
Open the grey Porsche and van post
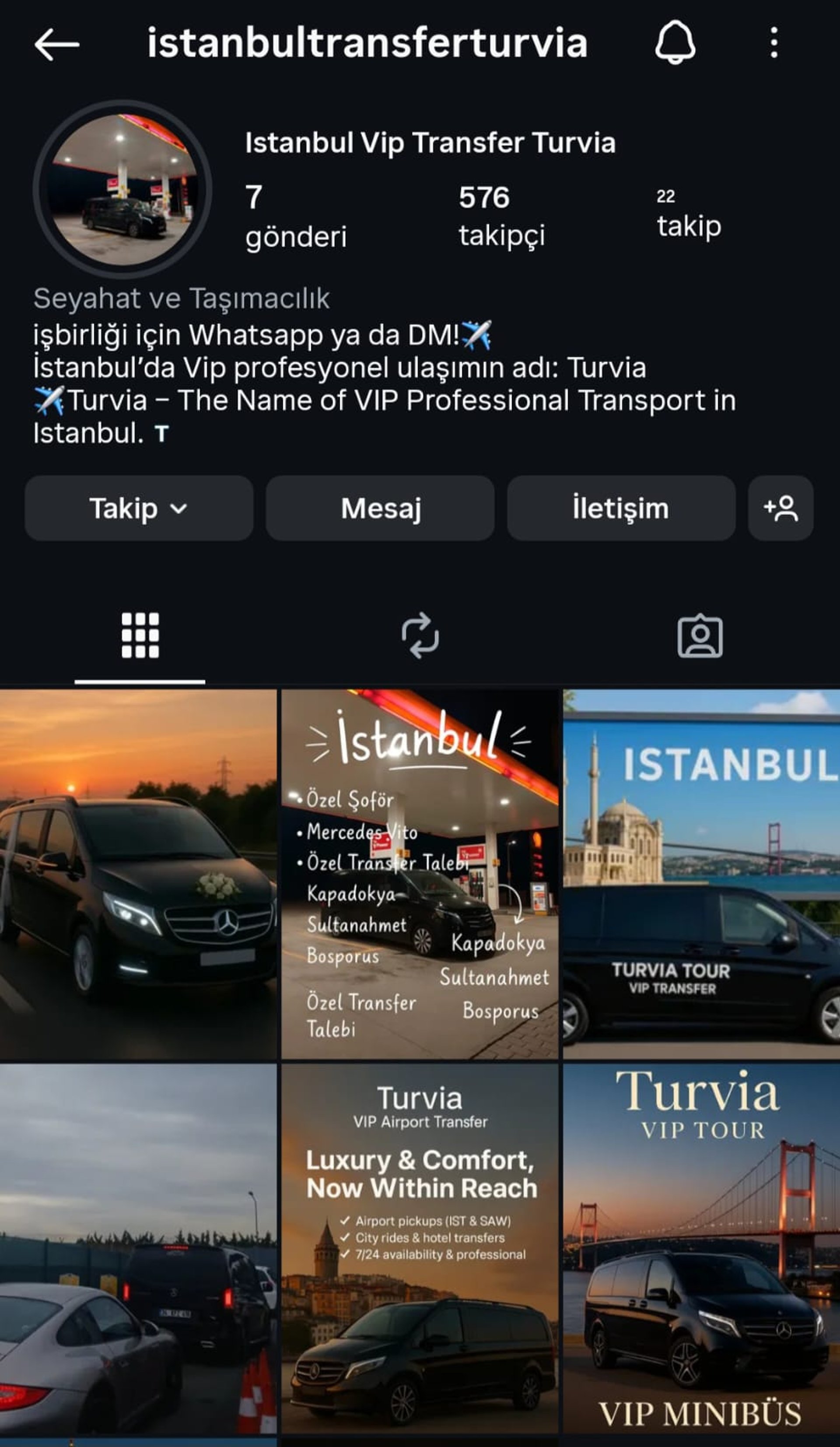[138, 1249]
